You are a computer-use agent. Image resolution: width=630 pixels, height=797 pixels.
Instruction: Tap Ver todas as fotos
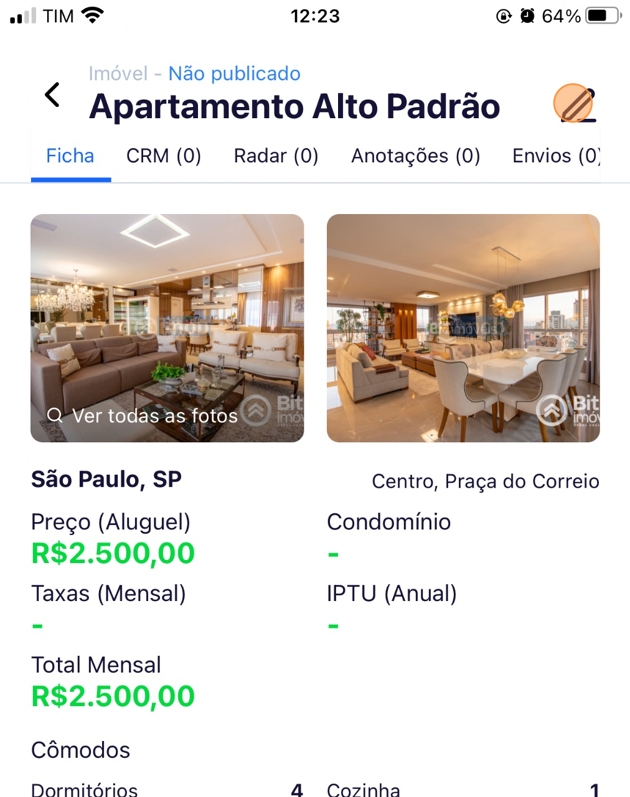pos(143,415)
